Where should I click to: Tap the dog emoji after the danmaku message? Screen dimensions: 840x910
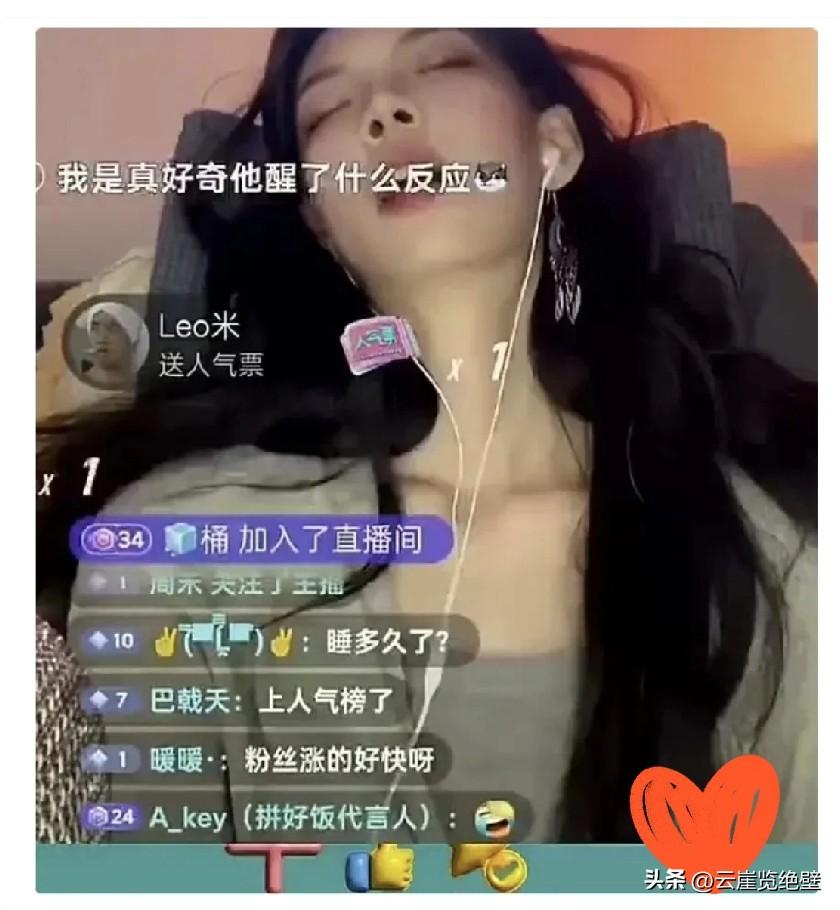(491, 174)
